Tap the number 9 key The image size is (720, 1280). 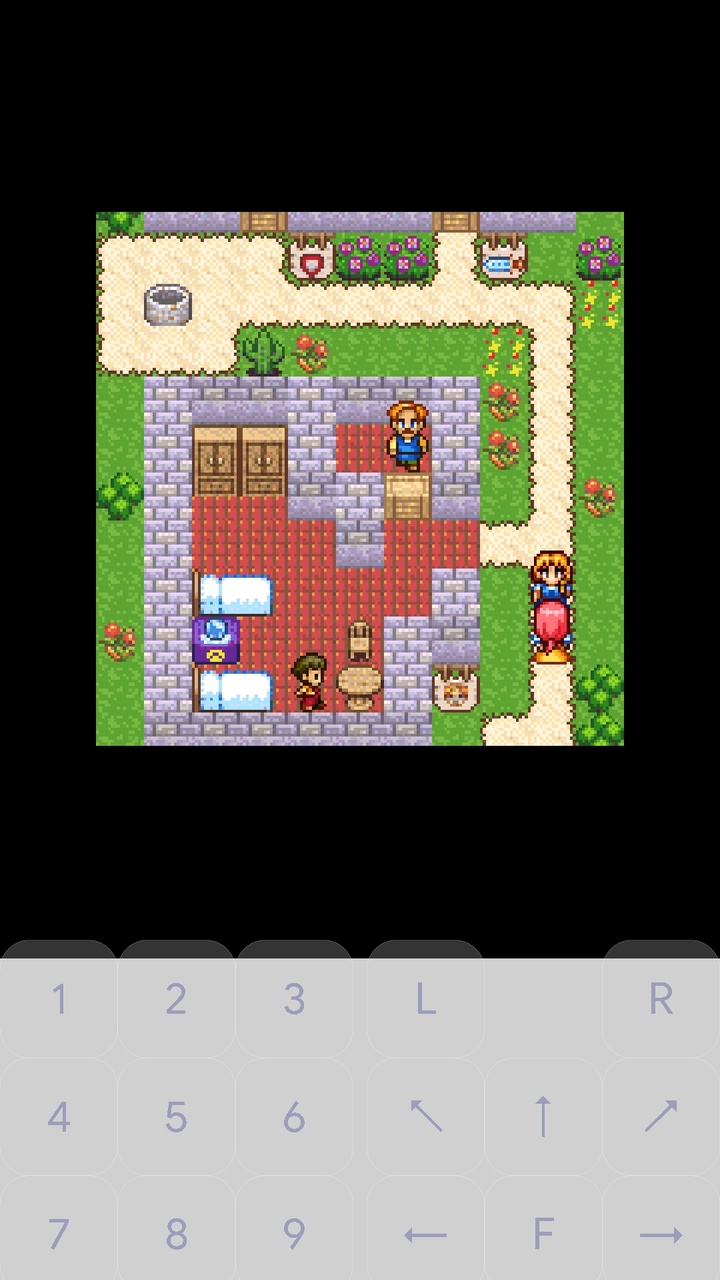[x=294, y=1234]
